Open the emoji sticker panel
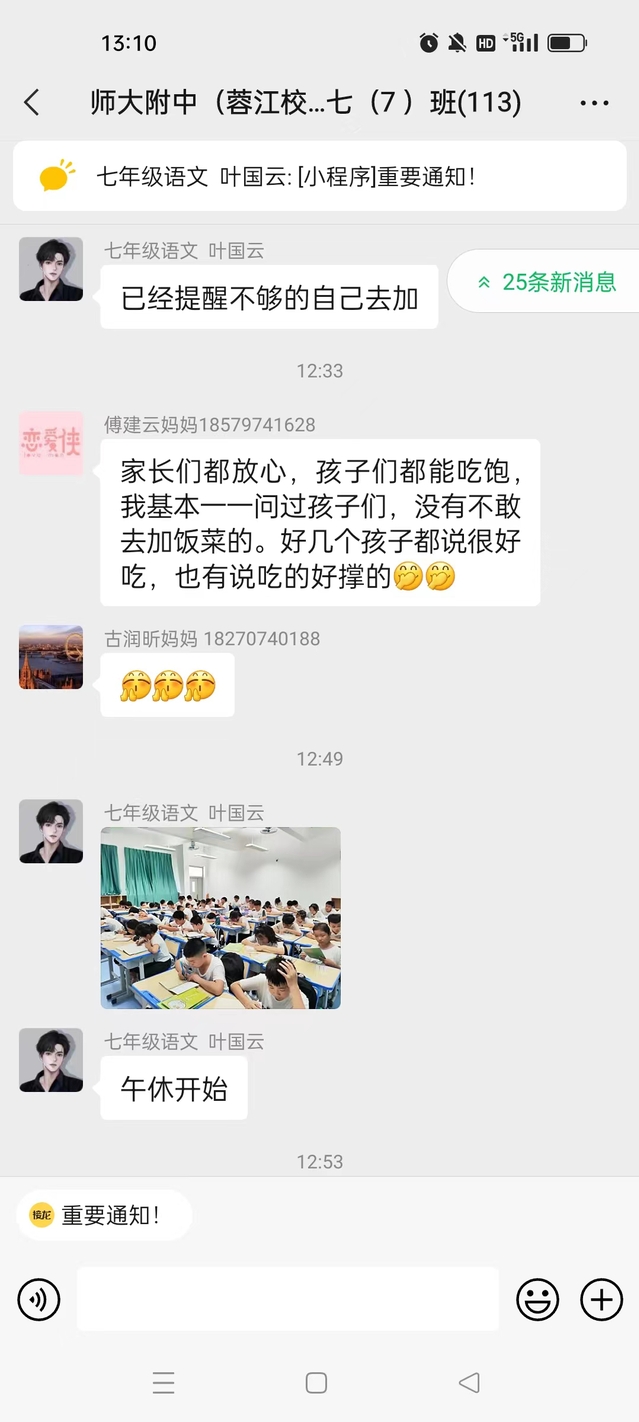Viewport: 639px width, 1422px height. (x=537, y=1299)
